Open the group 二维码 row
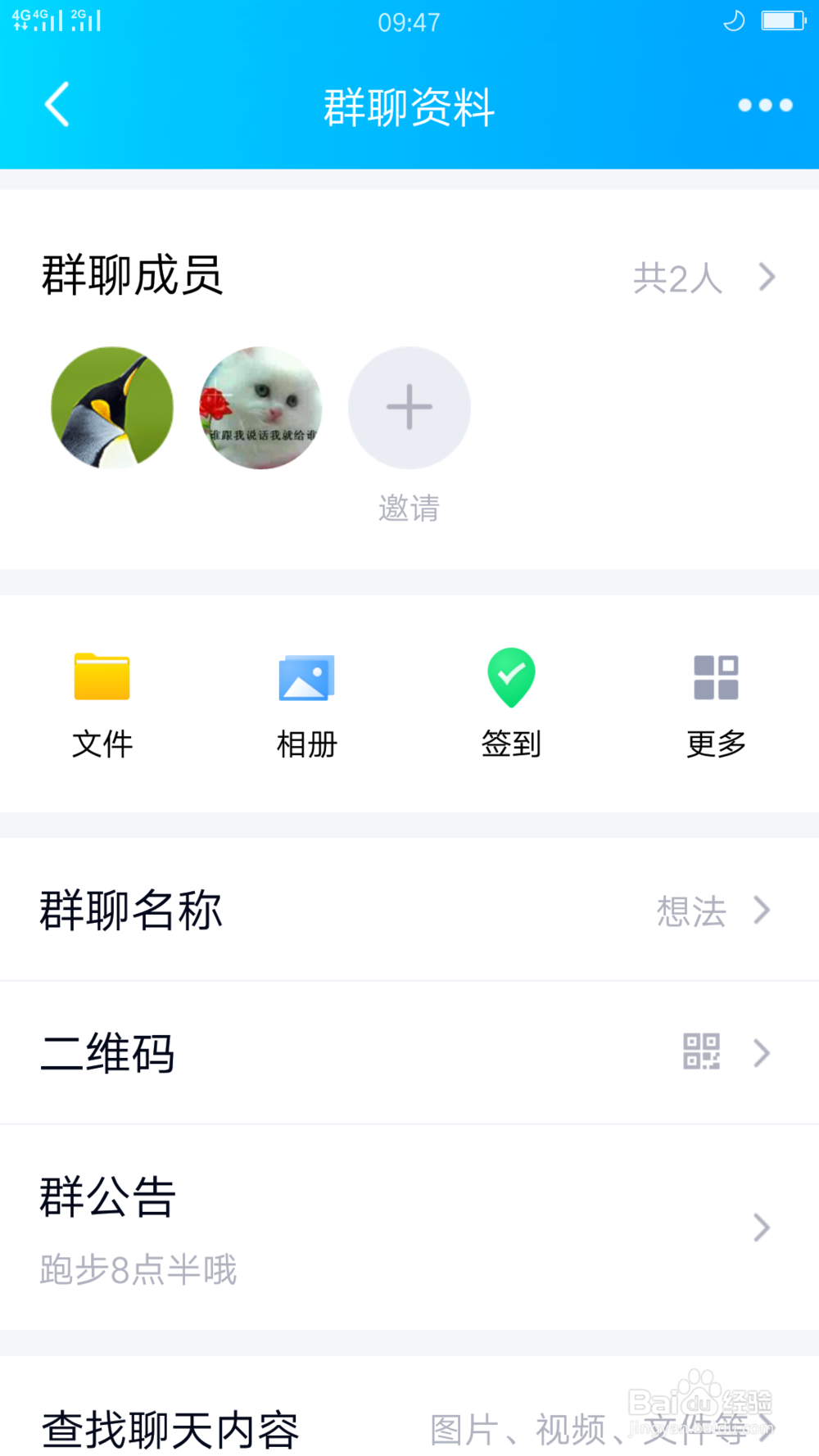This screenshot has width=819, height=1456. click(409, 1052)
